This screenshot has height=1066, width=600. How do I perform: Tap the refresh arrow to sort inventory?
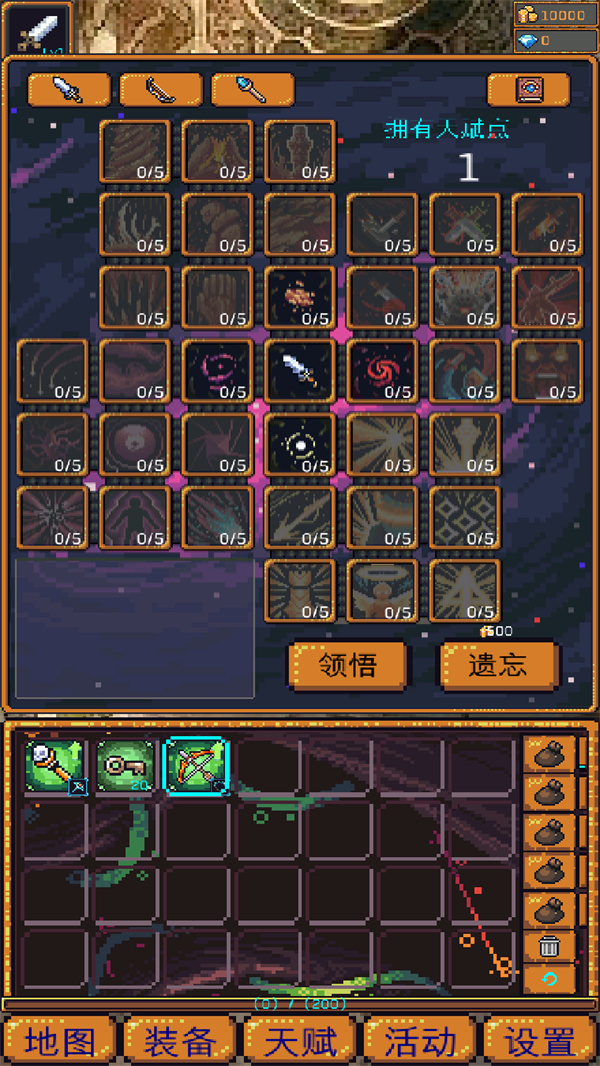549,978
